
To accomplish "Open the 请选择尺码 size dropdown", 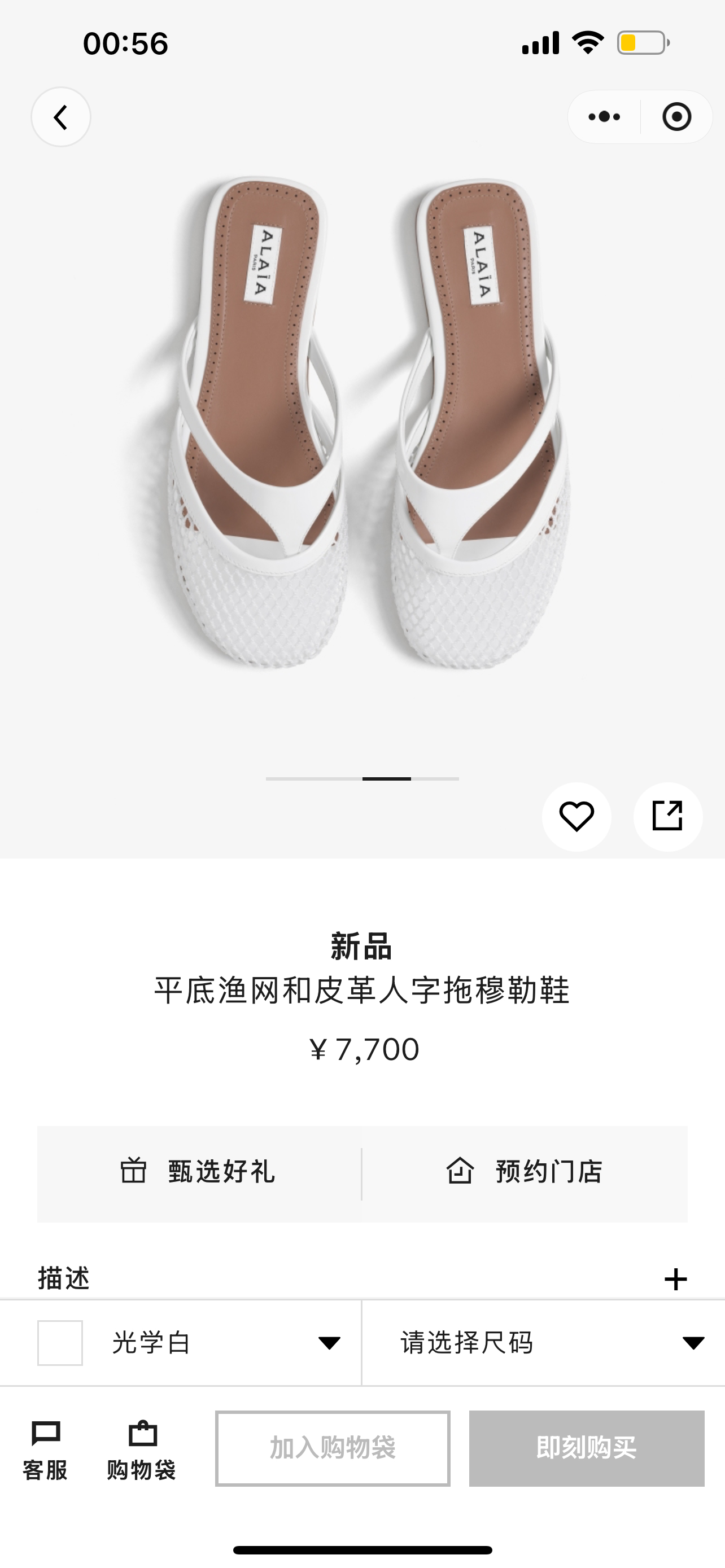I will [543, 1343].
